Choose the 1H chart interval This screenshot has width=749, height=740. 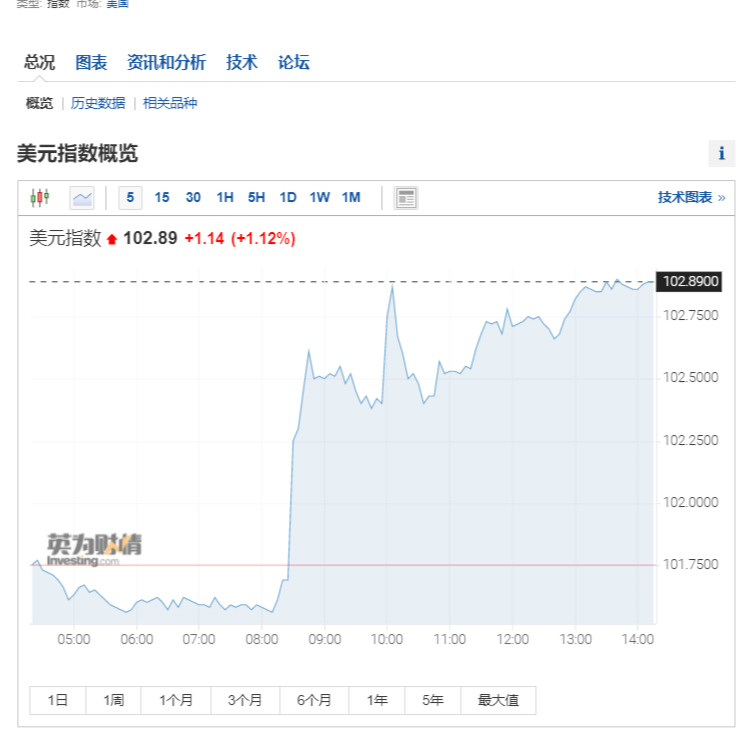coord(225,197)
